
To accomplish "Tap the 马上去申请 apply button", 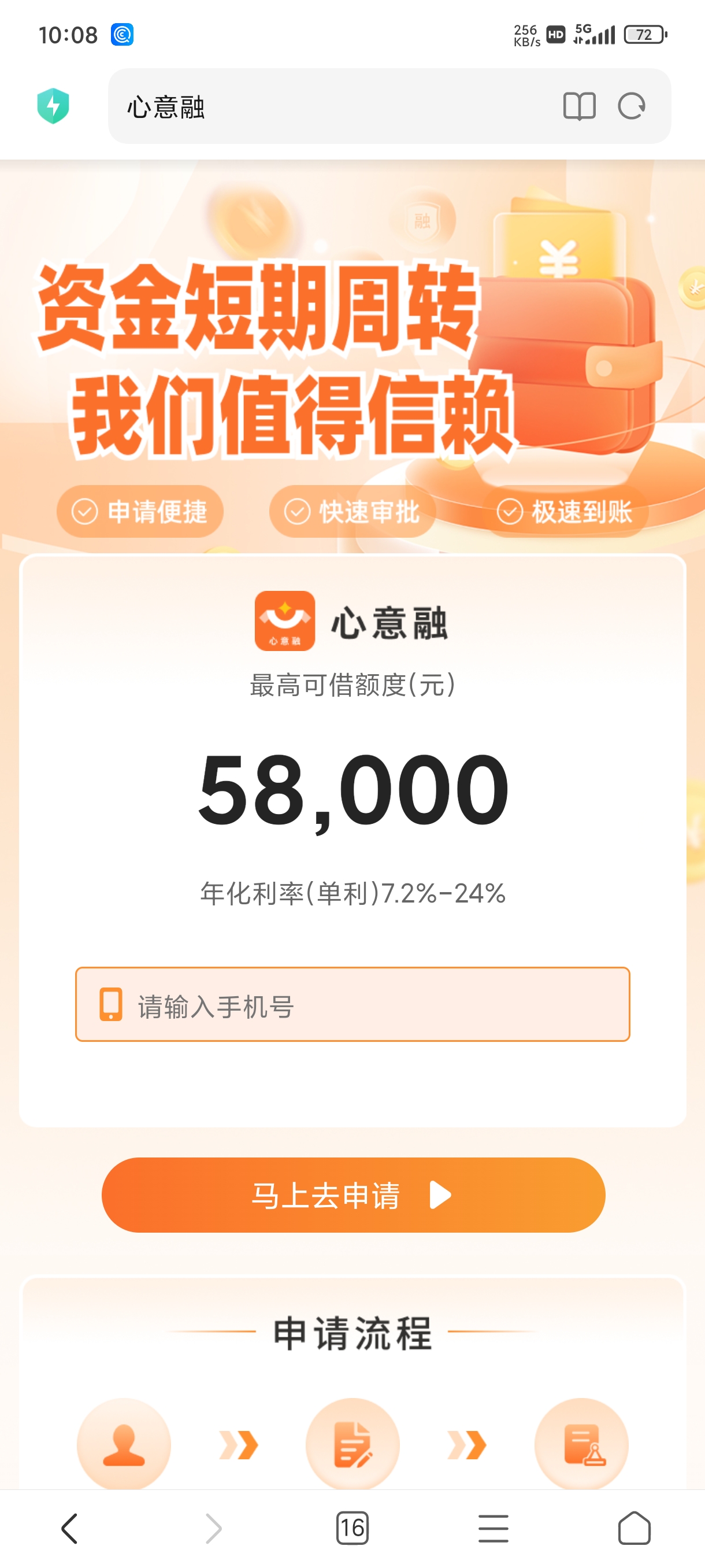I will coord(353,1195).
